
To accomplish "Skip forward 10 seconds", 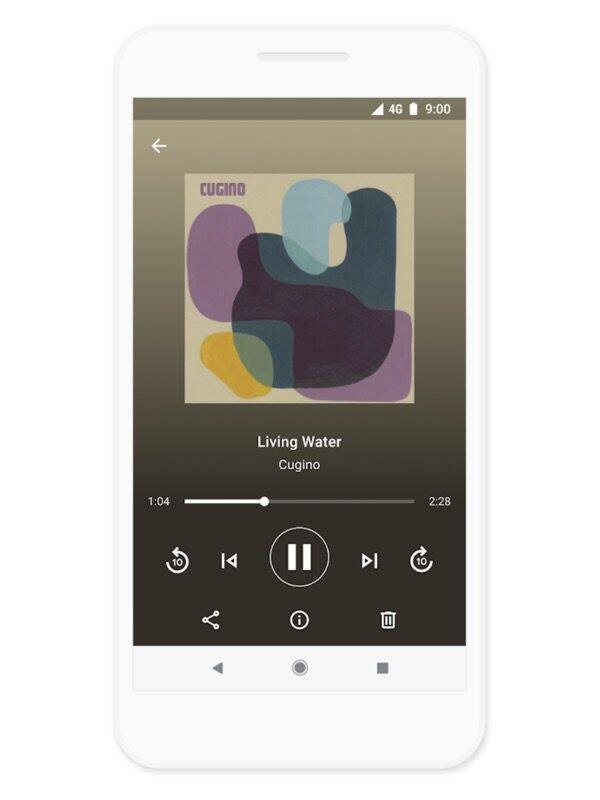I will pos(421,560).
